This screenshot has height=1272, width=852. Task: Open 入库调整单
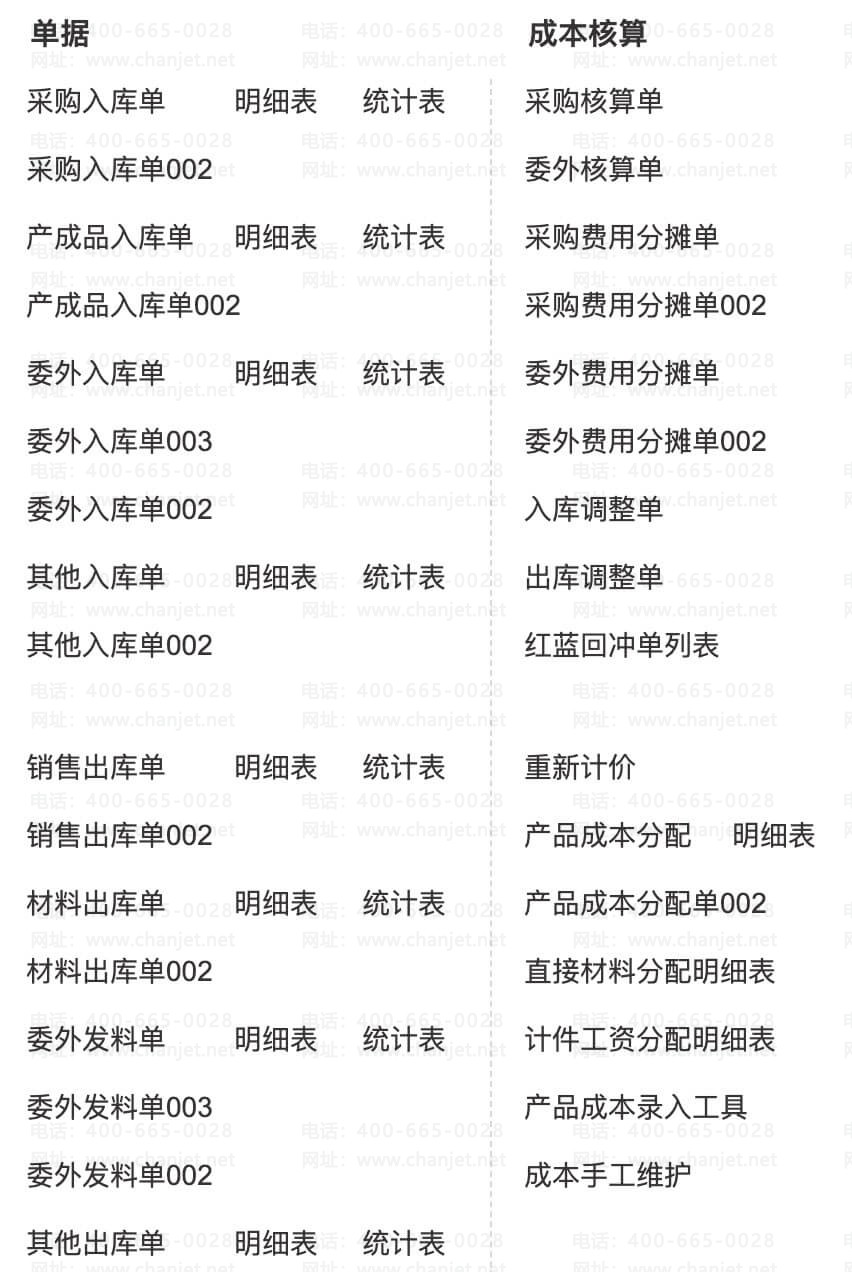[594, 510]
